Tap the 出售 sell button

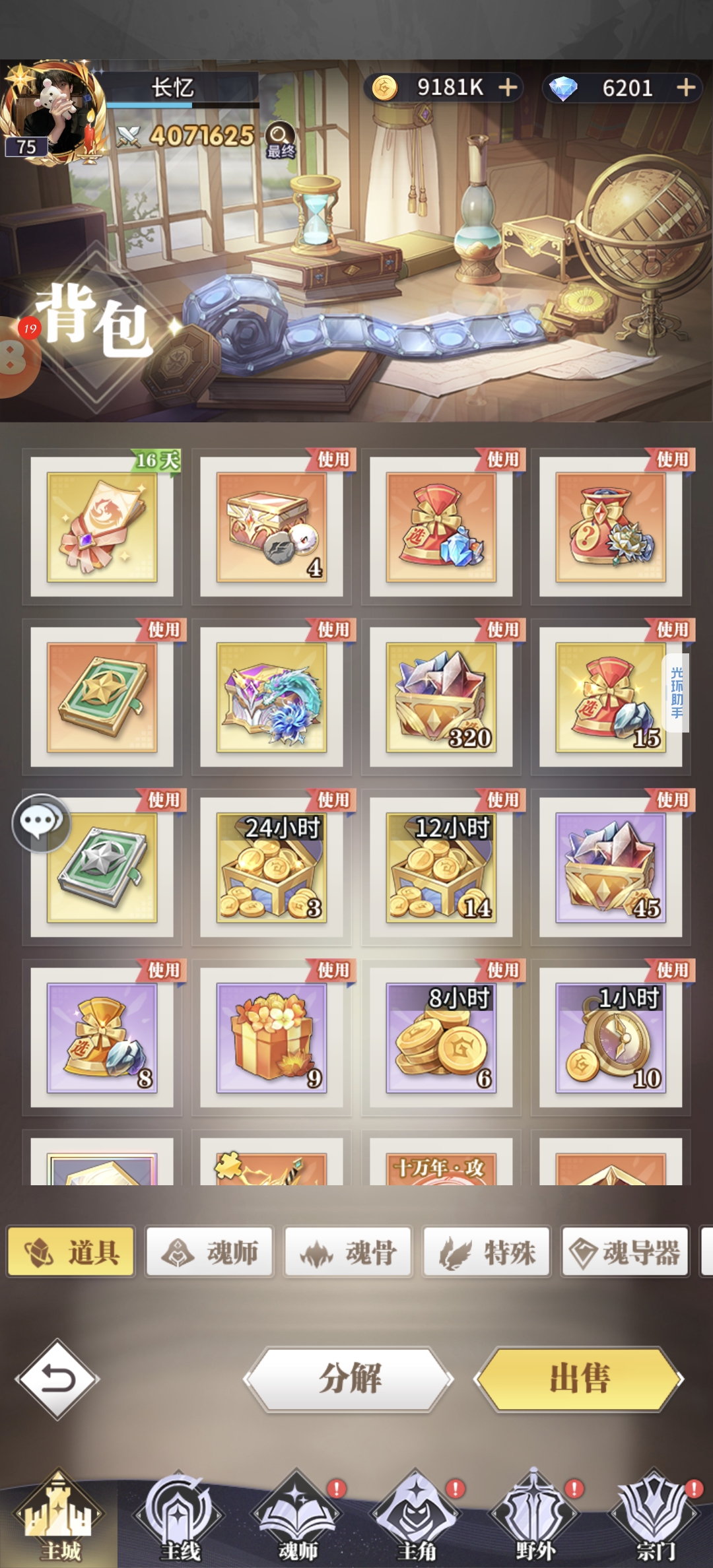579,1379
